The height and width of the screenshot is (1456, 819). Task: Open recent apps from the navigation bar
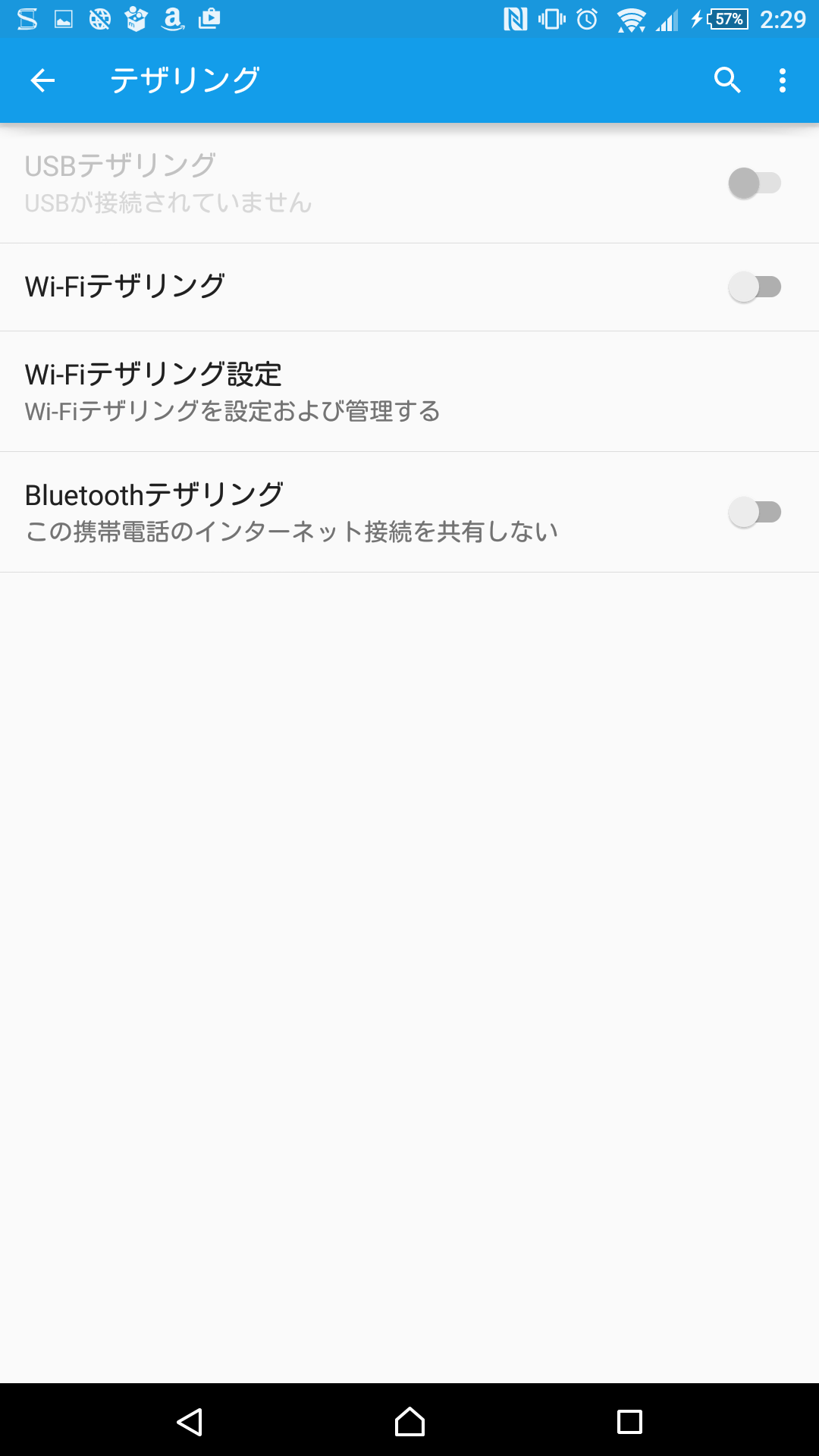[629, 1421]
